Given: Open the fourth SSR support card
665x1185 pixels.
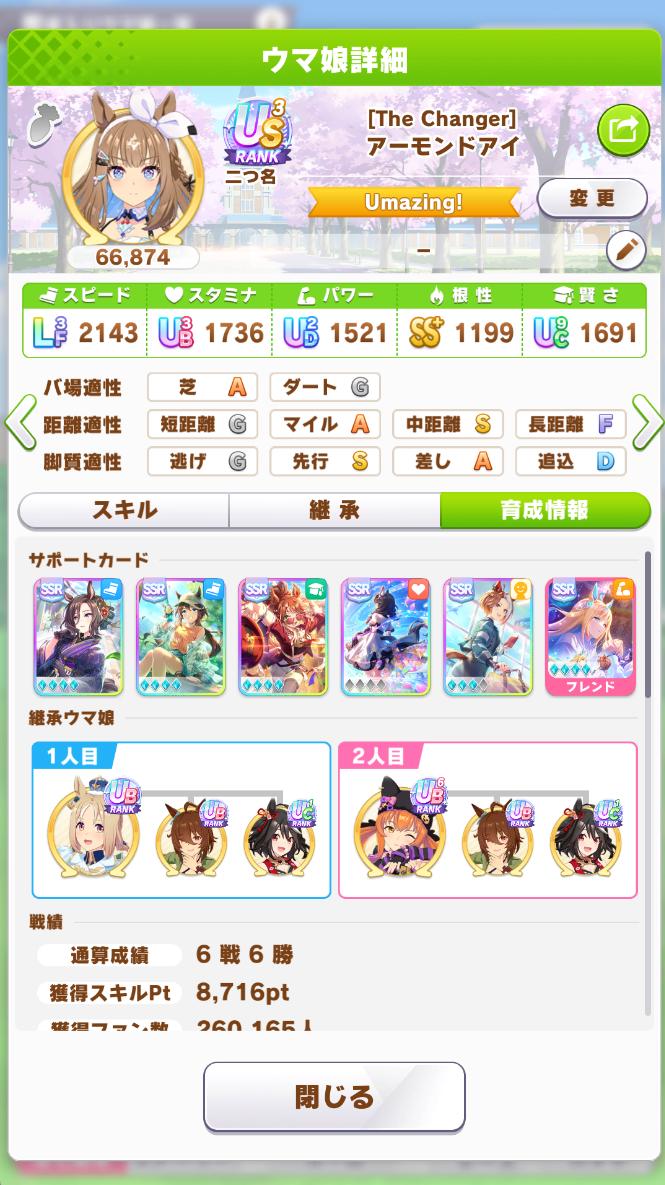Looking at the screenshot, I should [x=385, y=636].
